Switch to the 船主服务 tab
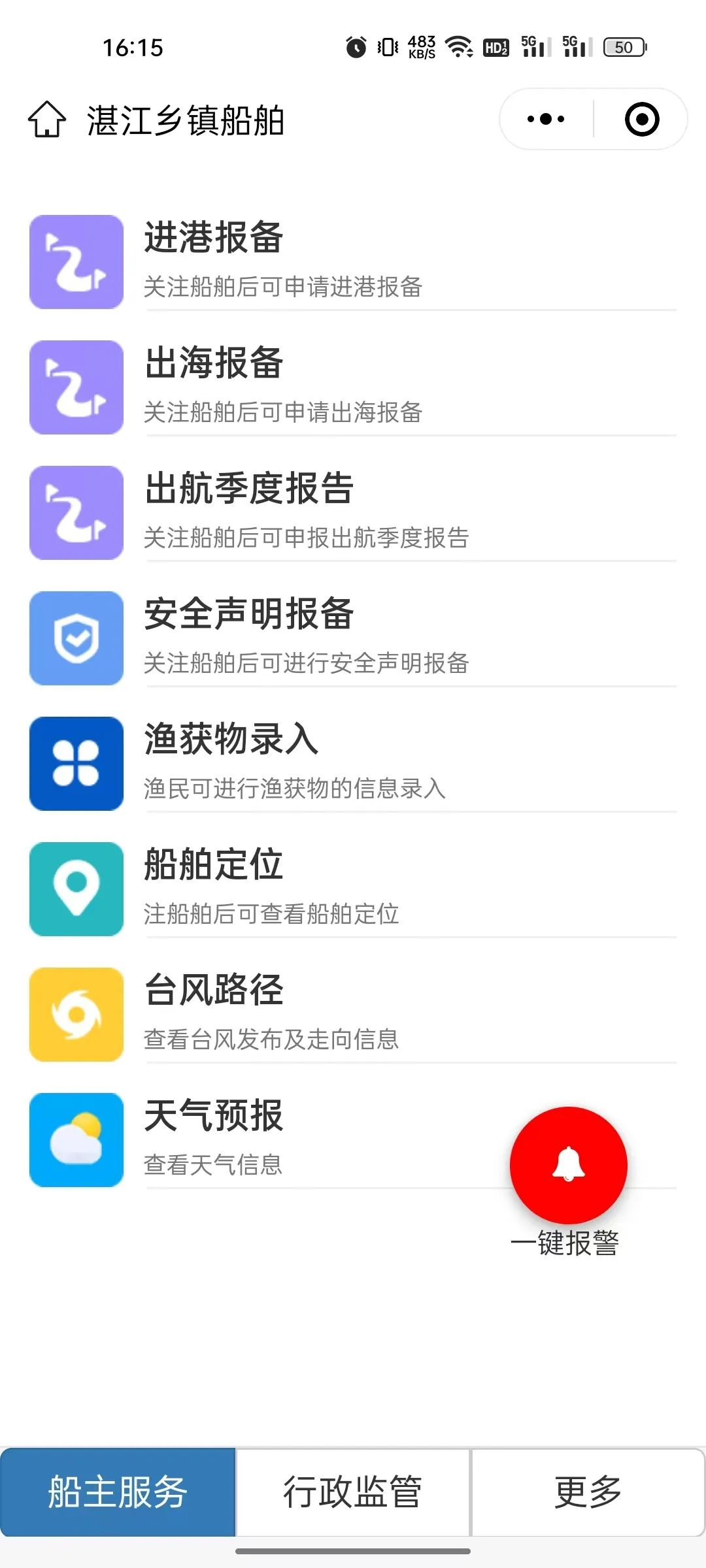Viewport: 706px width, 1568px height. point(118,1492)
